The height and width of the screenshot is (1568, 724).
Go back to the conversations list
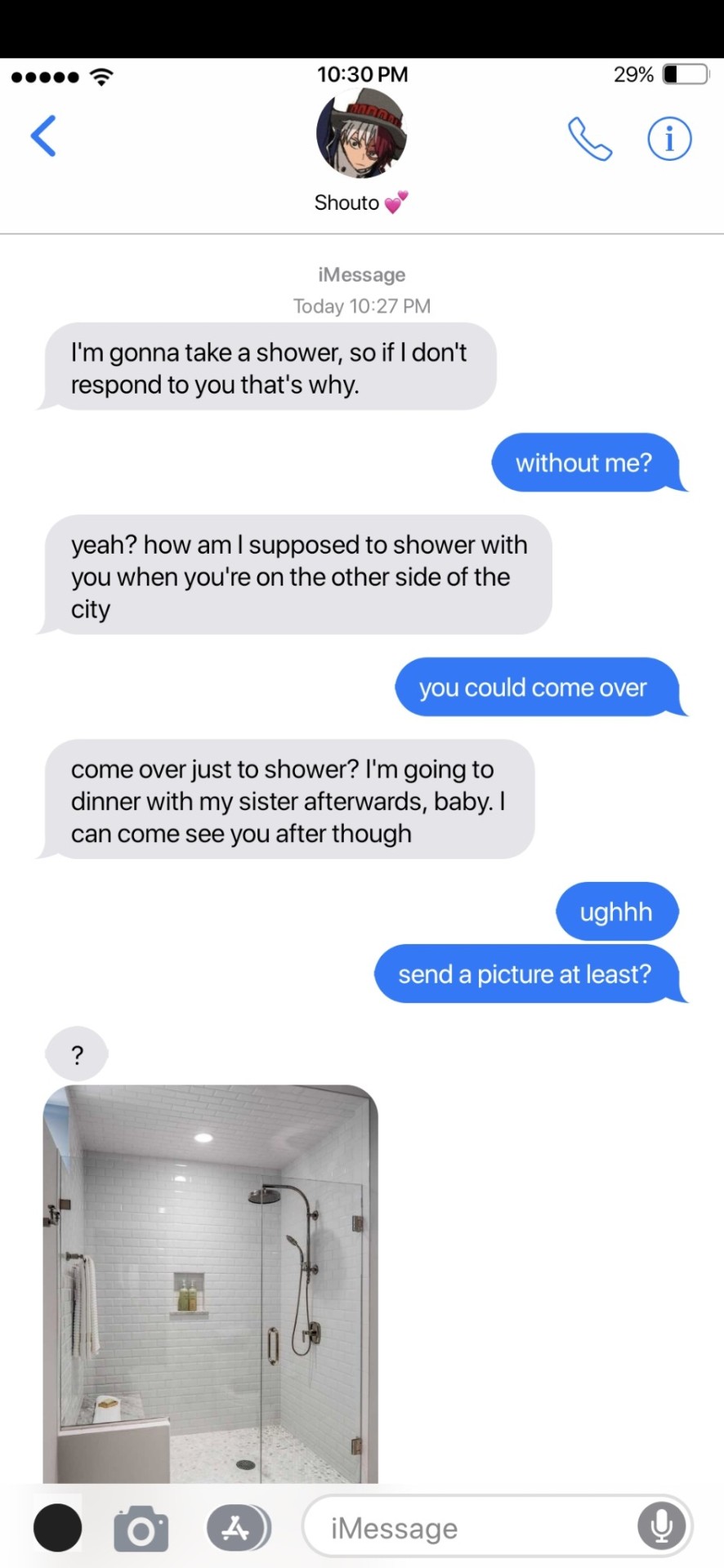point(43,136)
